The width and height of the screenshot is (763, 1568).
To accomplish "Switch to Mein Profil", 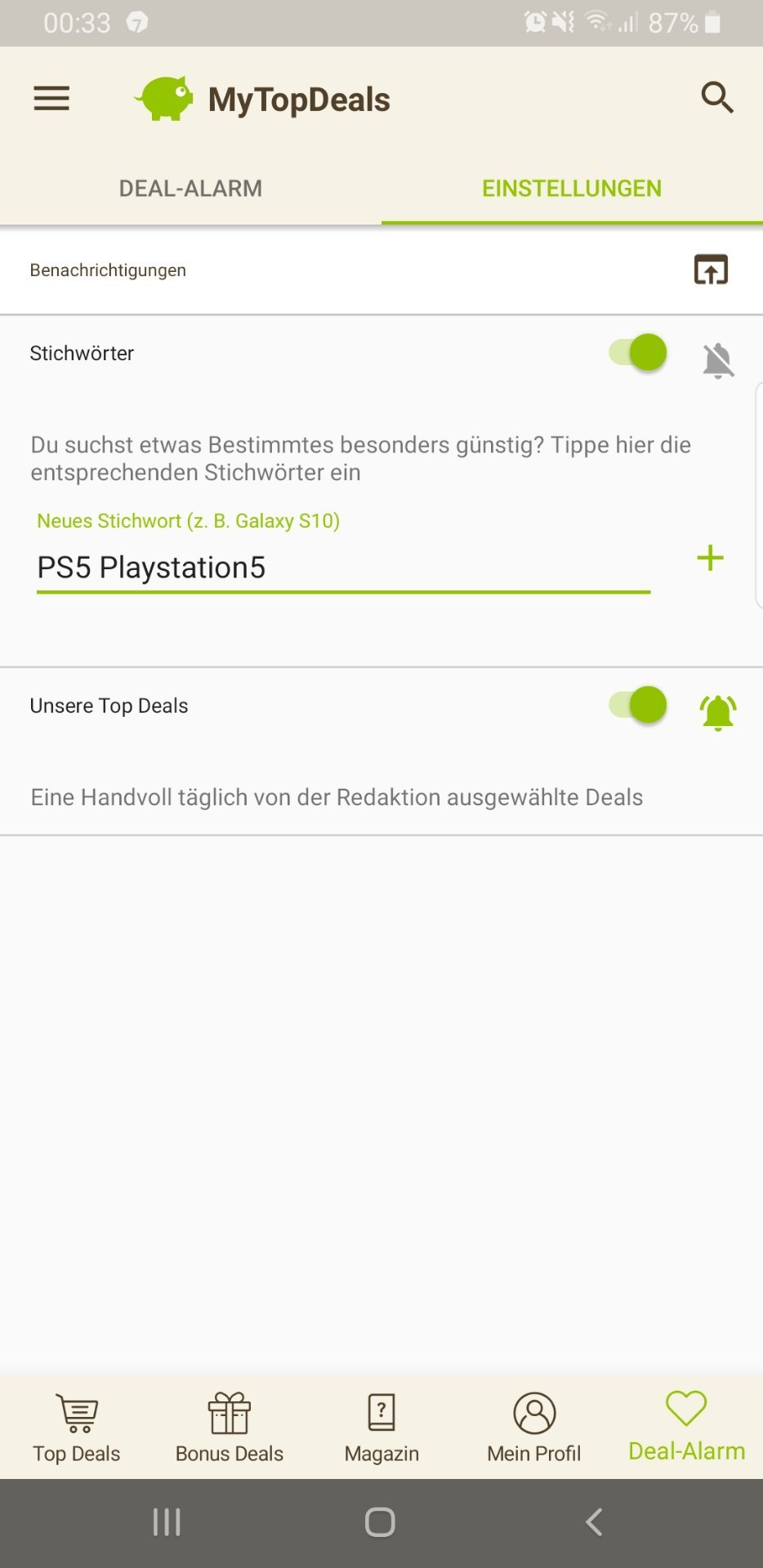I will click(534, 1428).
